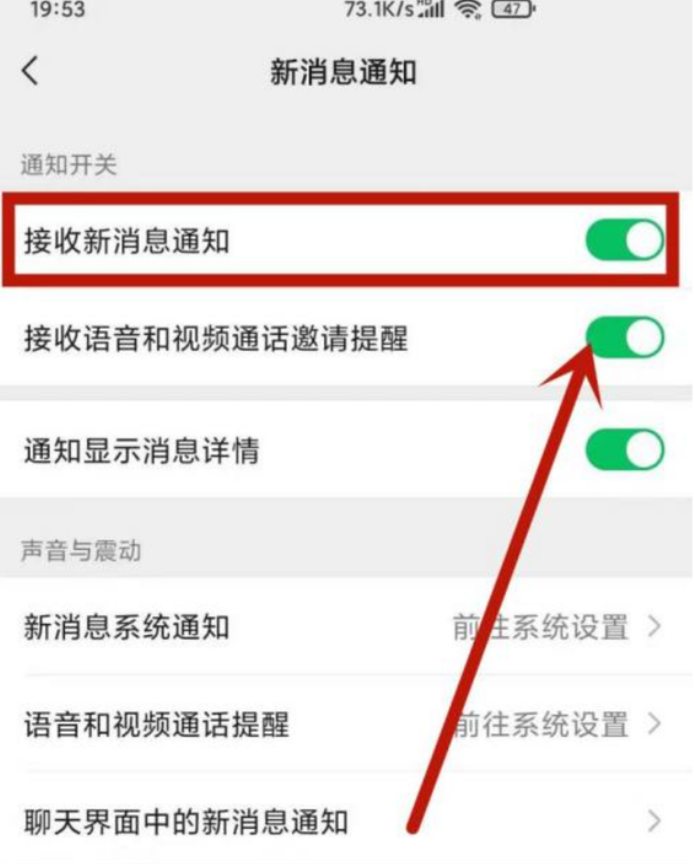694x864 pixels.
Task: Go back from 新消息通知 page
Action: click(31, 72)
